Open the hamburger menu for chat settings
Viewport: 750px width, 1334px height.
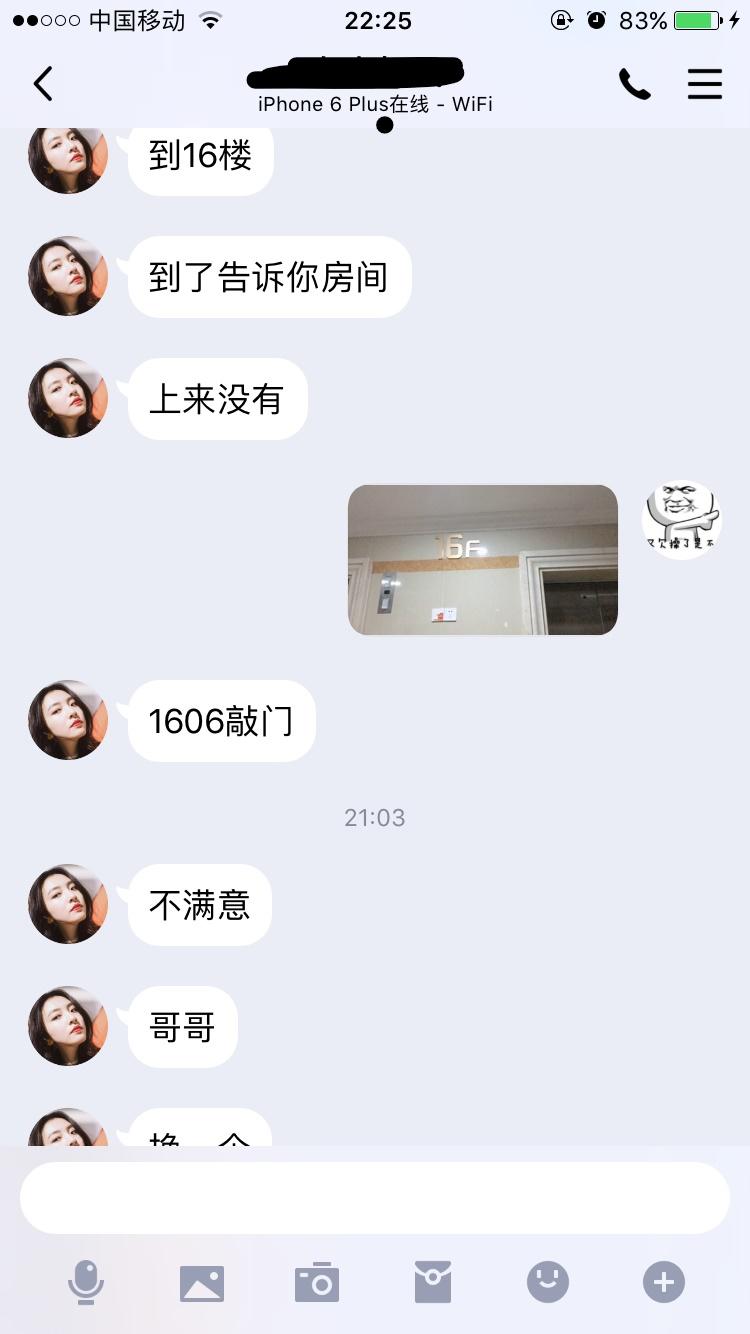point(705,84)
